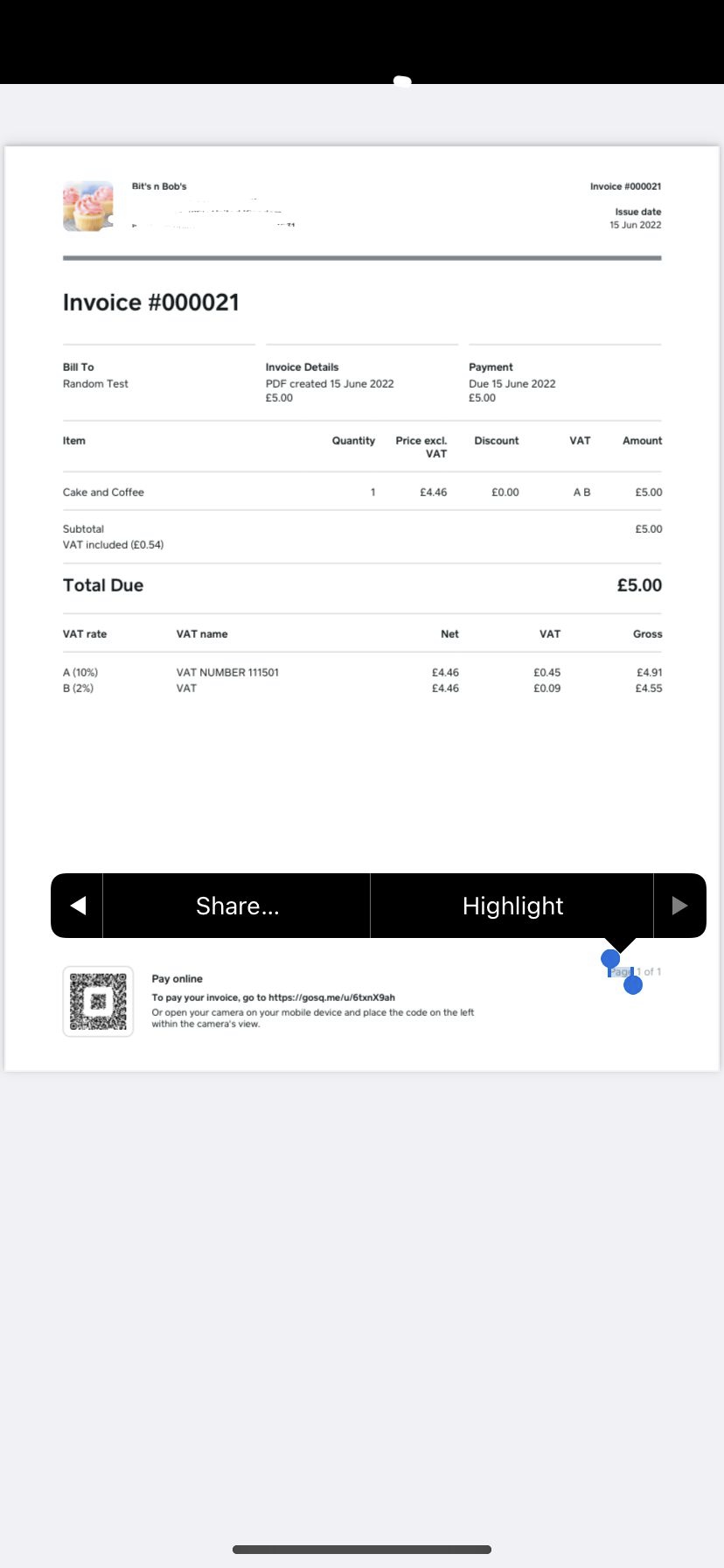Tap the Cake and Coffee line item
Screen dimensions: 724x1568
click(x=103, y=492)
